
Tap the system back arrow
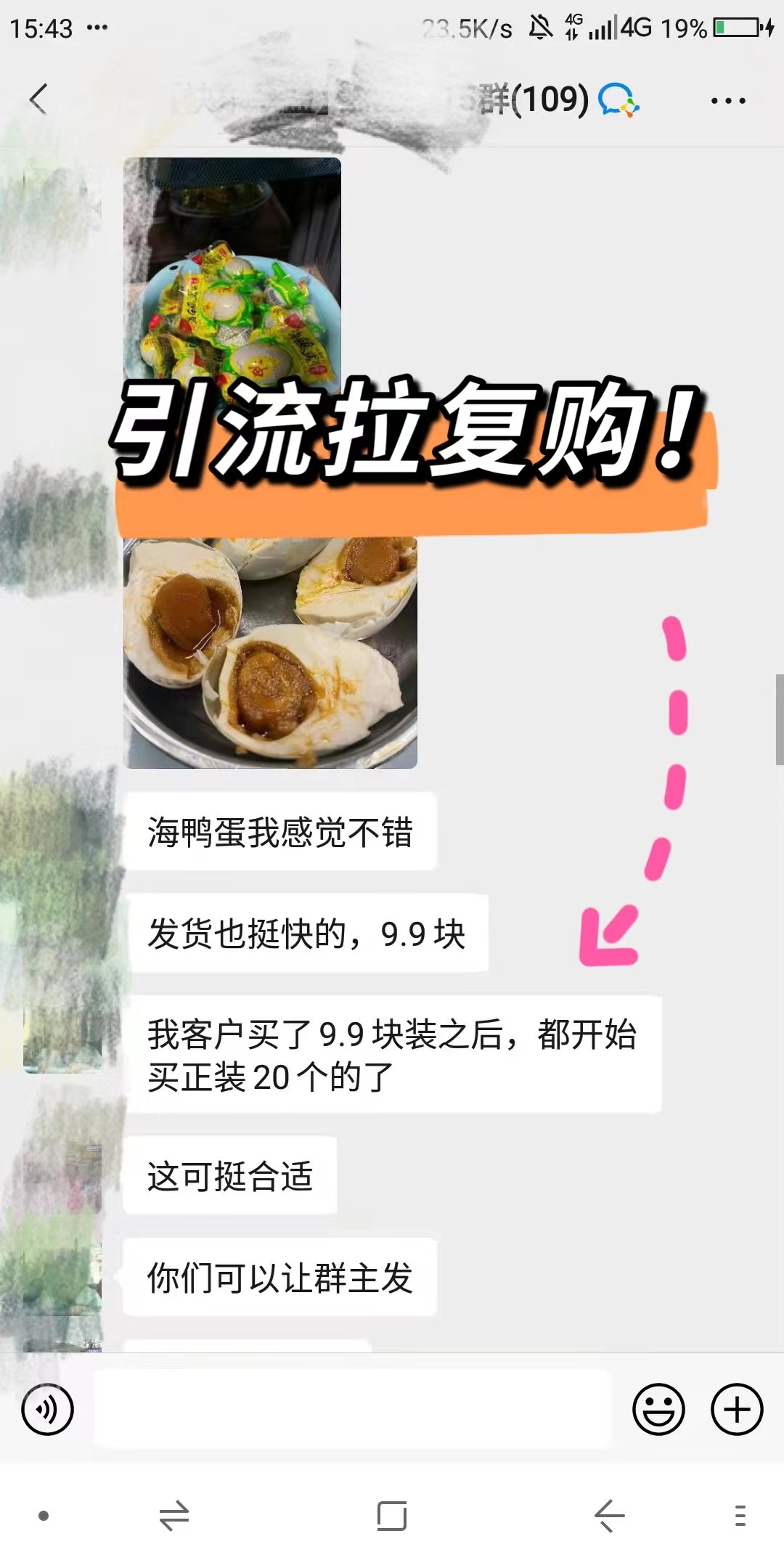(x=609, y=1516)
